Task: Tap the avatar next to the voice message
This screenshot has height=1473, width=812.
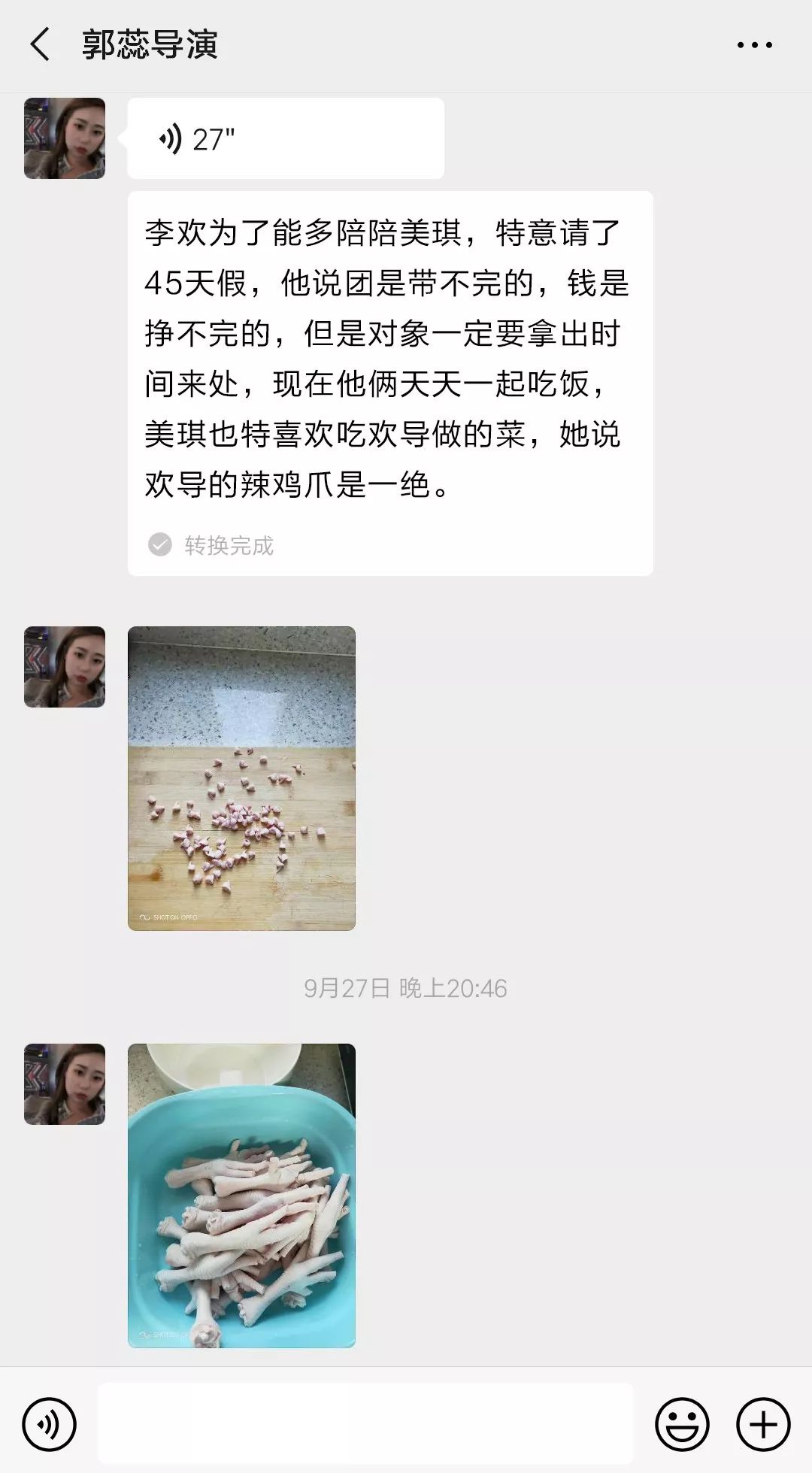Action: [x=65, y=138]
